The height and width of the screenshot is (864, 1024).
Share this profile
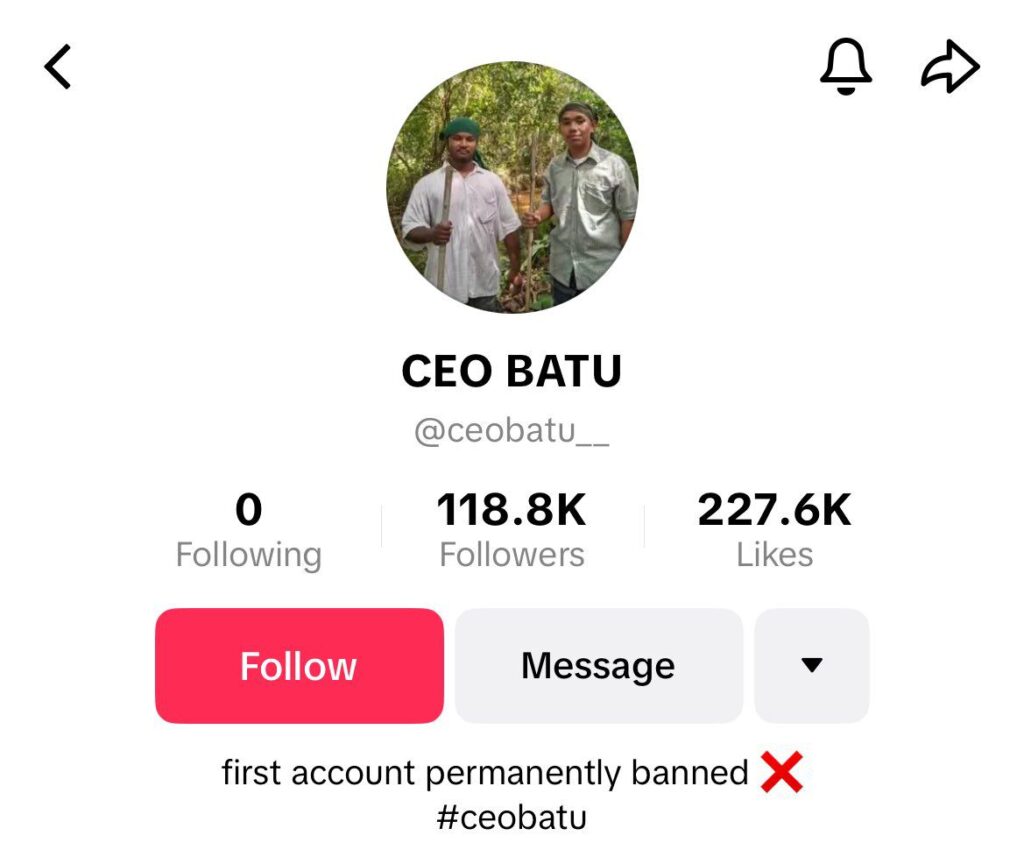point(949,68)
